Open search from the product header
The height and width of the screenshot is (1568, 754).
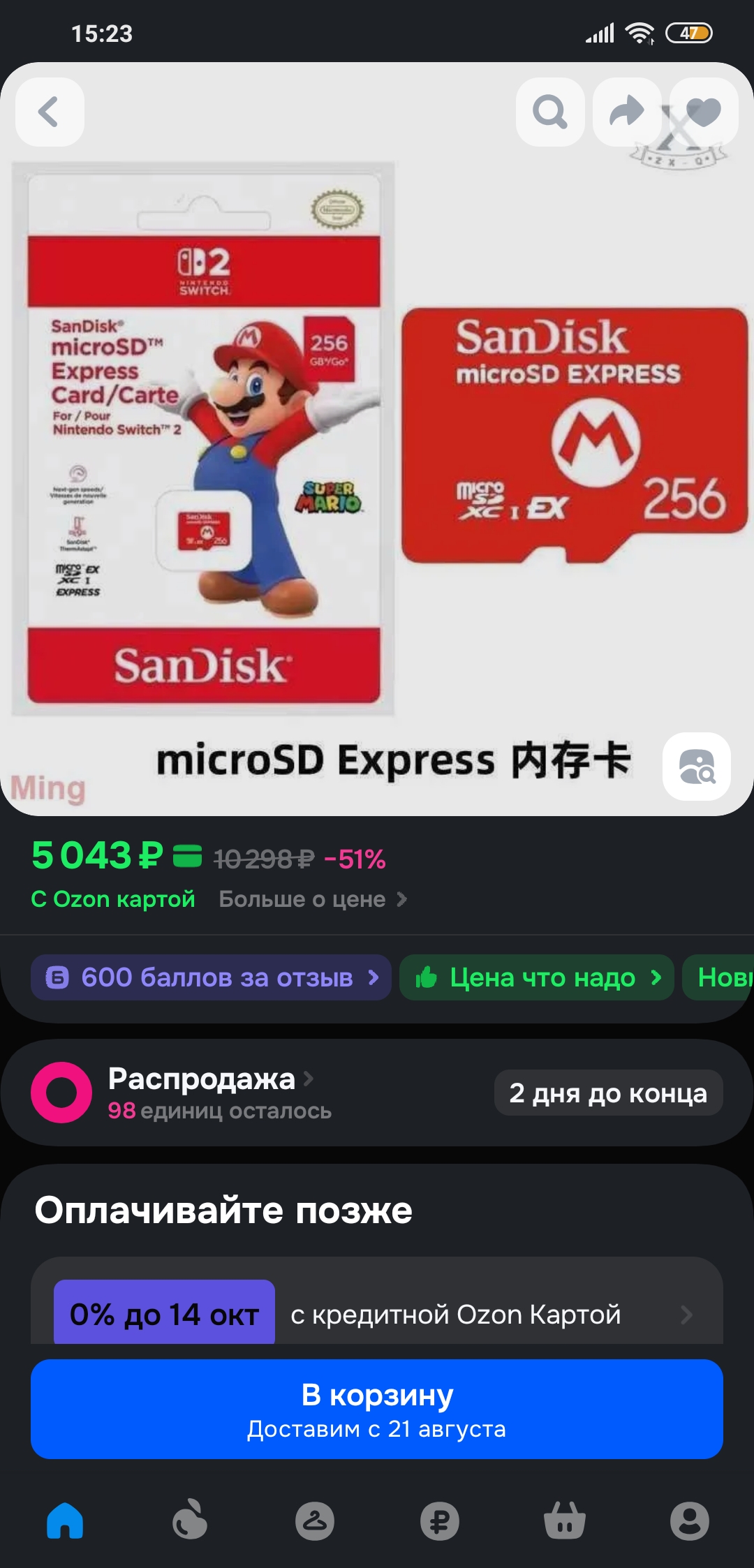click(550, 112)
